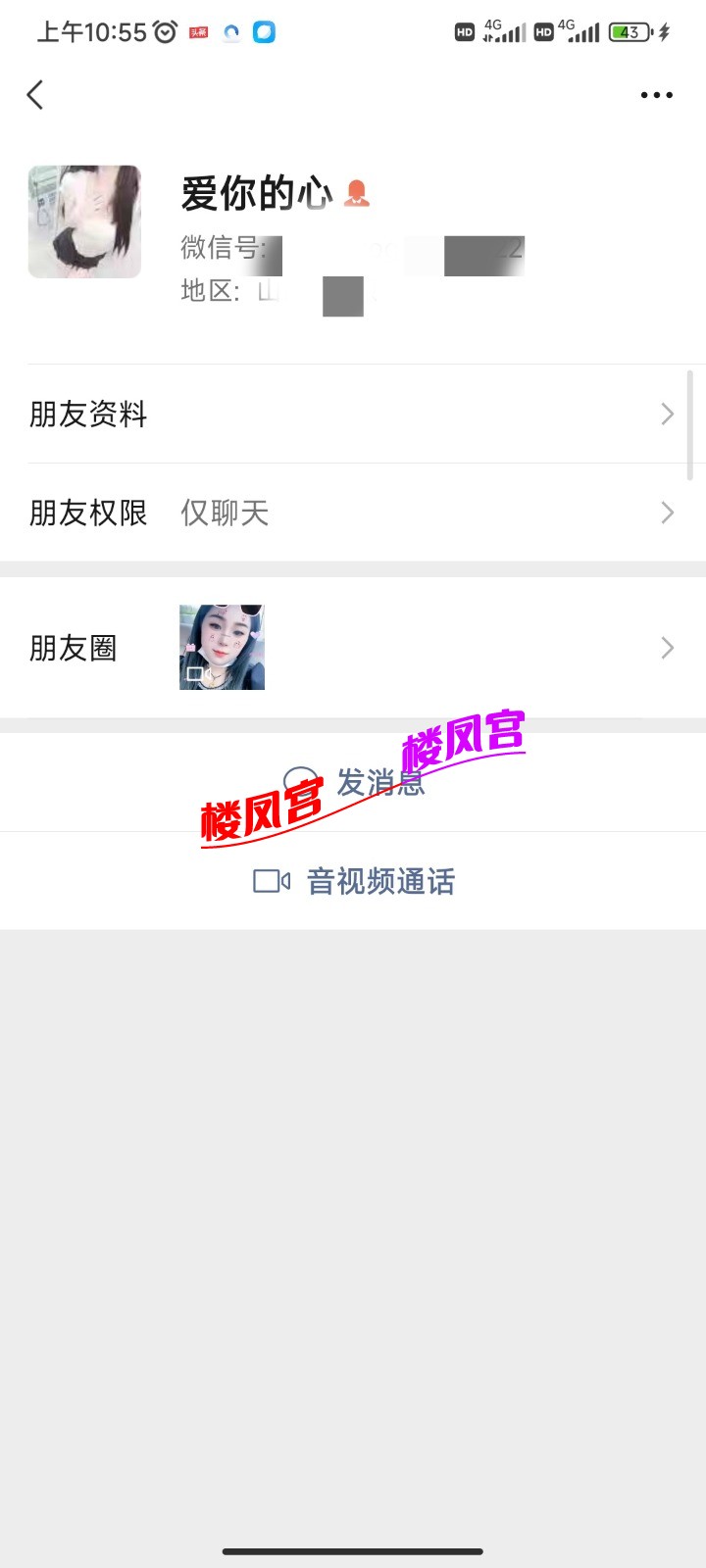View the contact's profile avatar
This screenshot has height=1568, width=706.
tap(84, 221)
